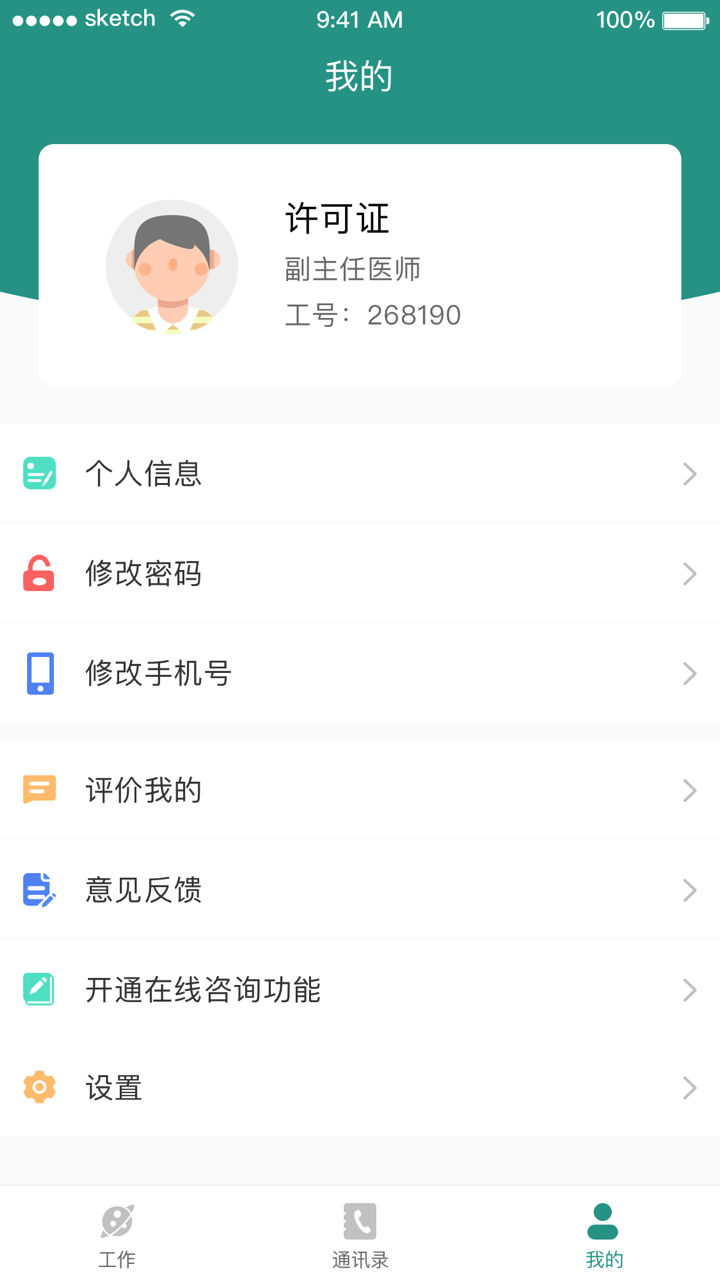Viewport: 720px width, 1280px height.
Task: Expand the 修改密码 row chevron
Action: point(689,573)
